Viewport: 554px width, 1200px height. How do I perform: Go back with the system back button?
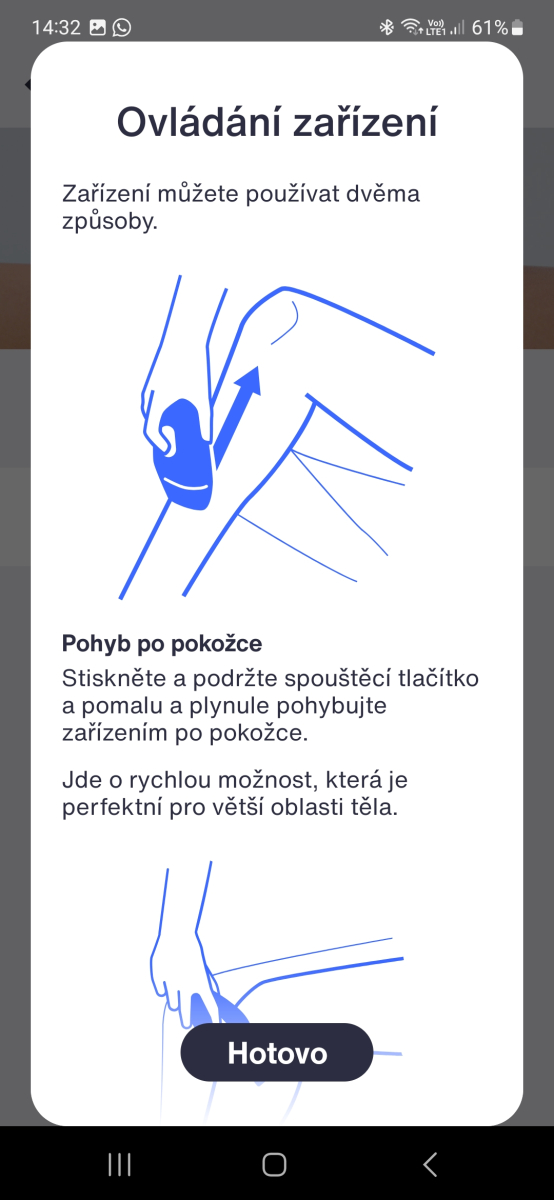pyautogui.click(x=431, y=1163)
